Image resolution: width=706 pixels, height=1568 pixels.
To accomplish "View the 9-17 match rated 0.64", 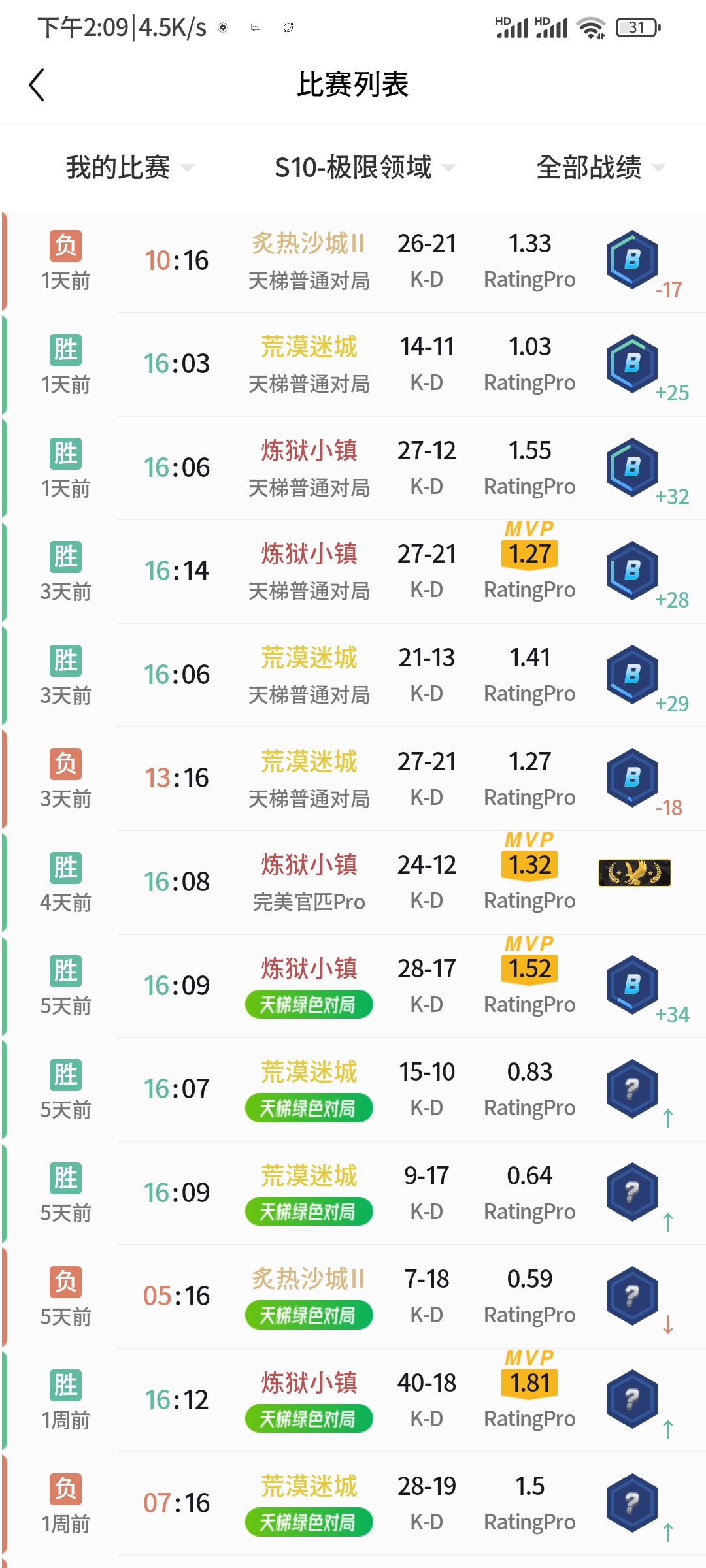I will (353, 1193).
